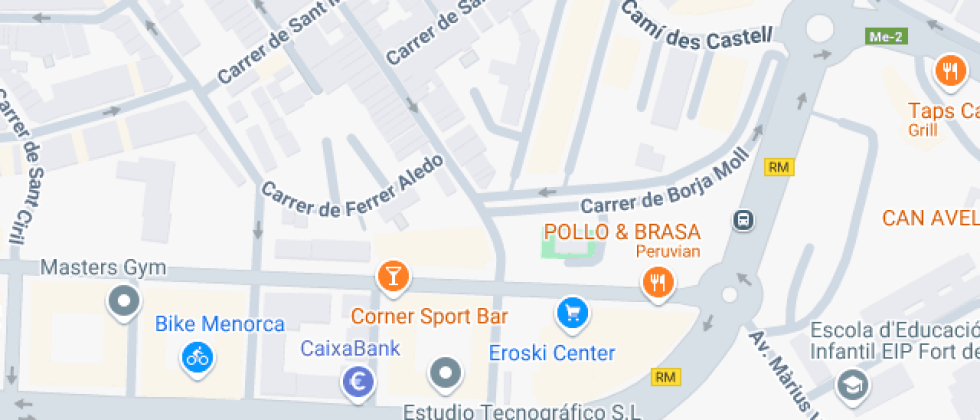The image size is (980, 420).
Task: Tap the Taps Ca restaurant marker
Action: click(947, 70)
